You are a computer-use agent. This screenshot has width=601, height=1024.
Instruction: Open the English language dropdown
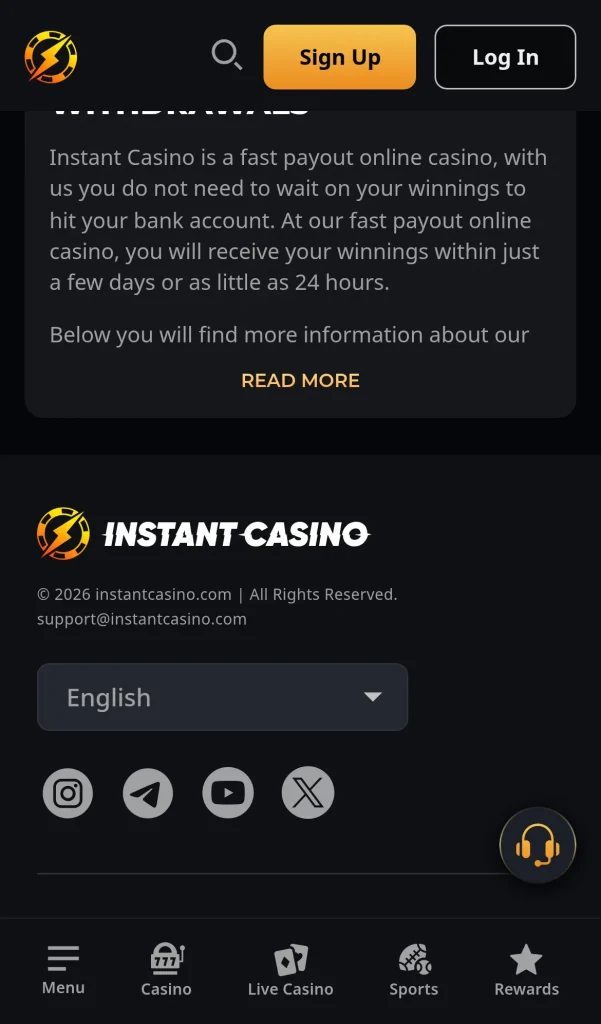click(x=223, y=697)
